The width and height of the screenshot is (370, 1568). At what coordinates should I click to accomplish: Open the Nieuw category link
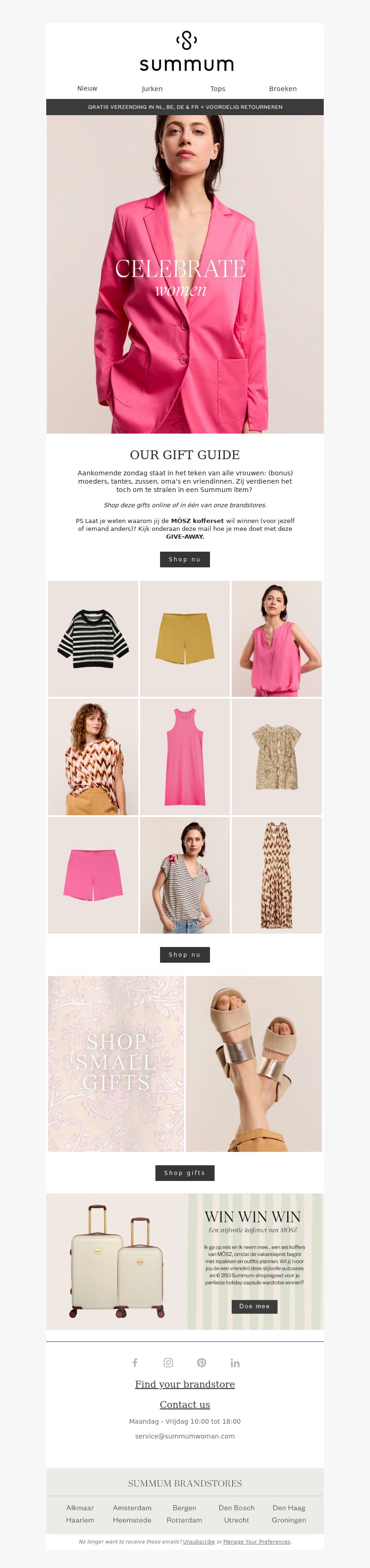(x=87, y=88)
